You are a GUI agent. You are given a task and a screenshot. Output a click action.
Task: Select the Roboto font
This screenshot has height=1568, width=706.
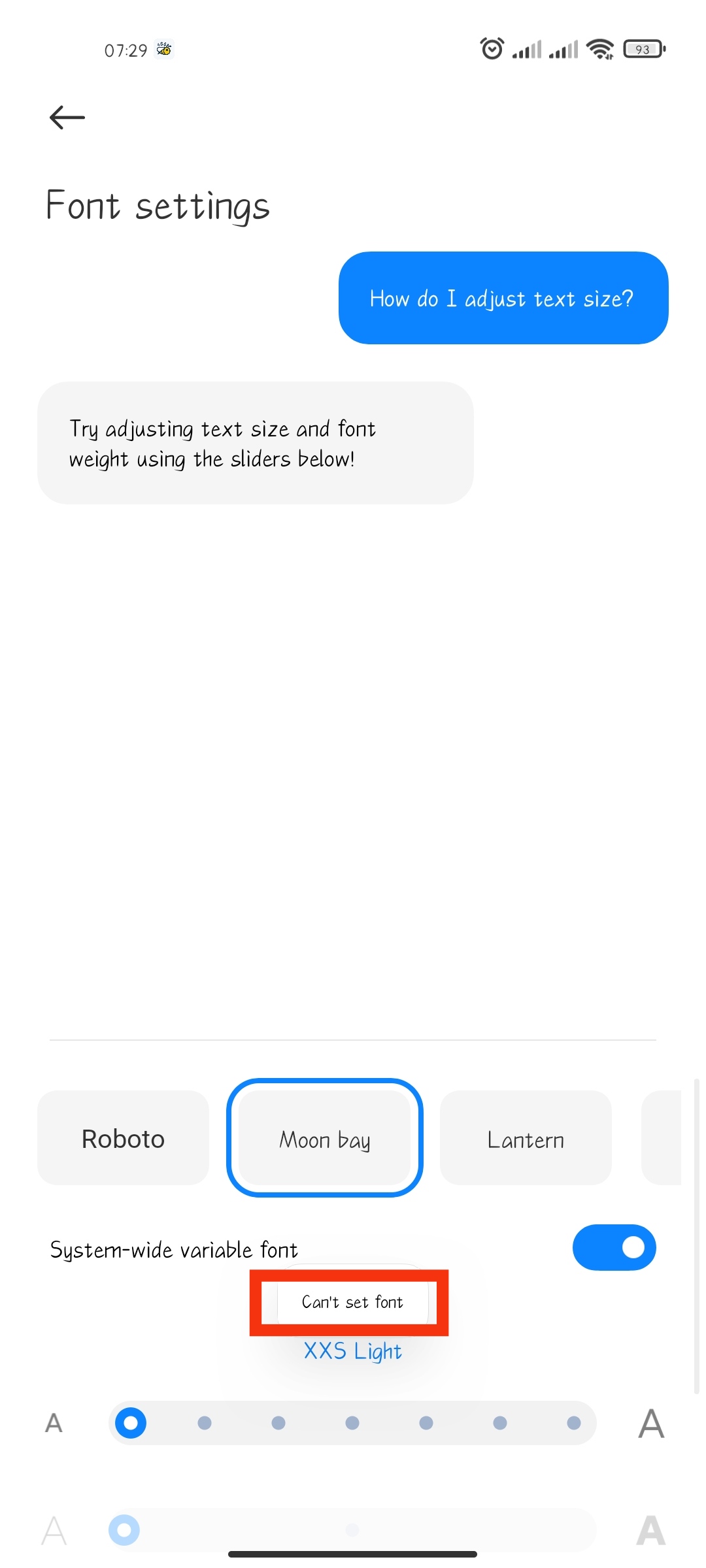coord(123,1138)
